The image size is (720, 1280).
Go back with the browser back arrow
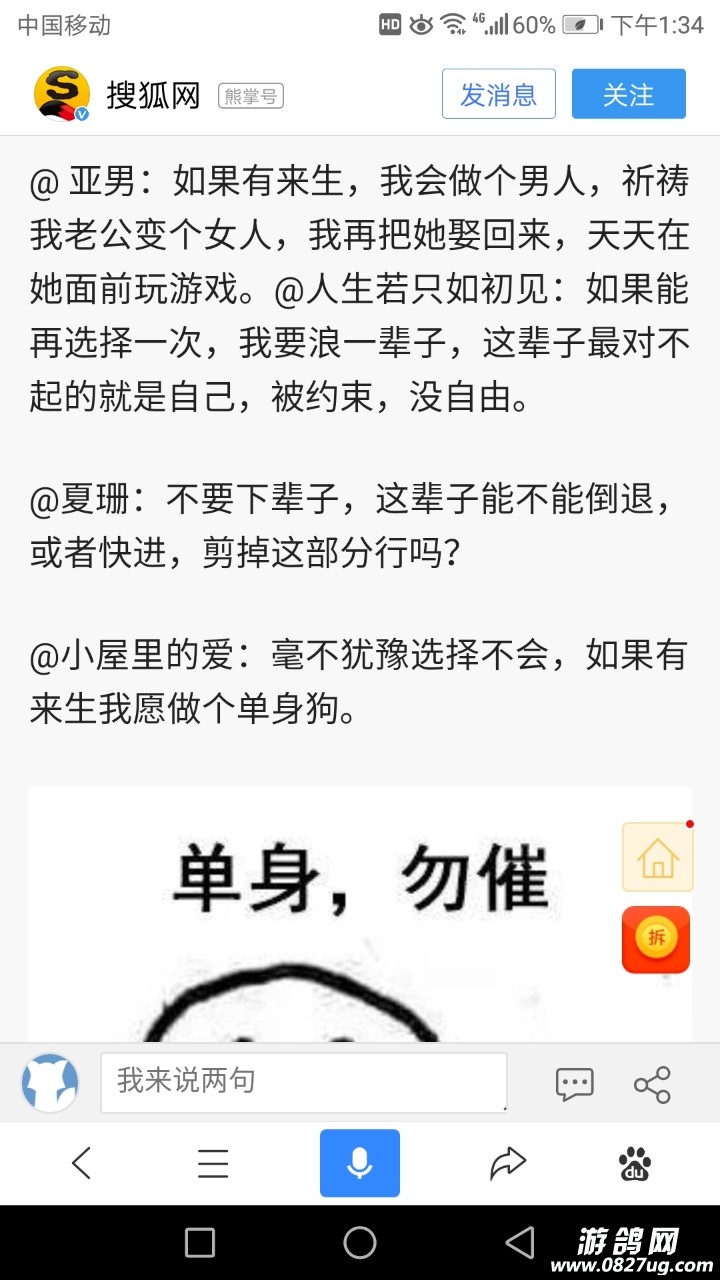coord(82,1163)
